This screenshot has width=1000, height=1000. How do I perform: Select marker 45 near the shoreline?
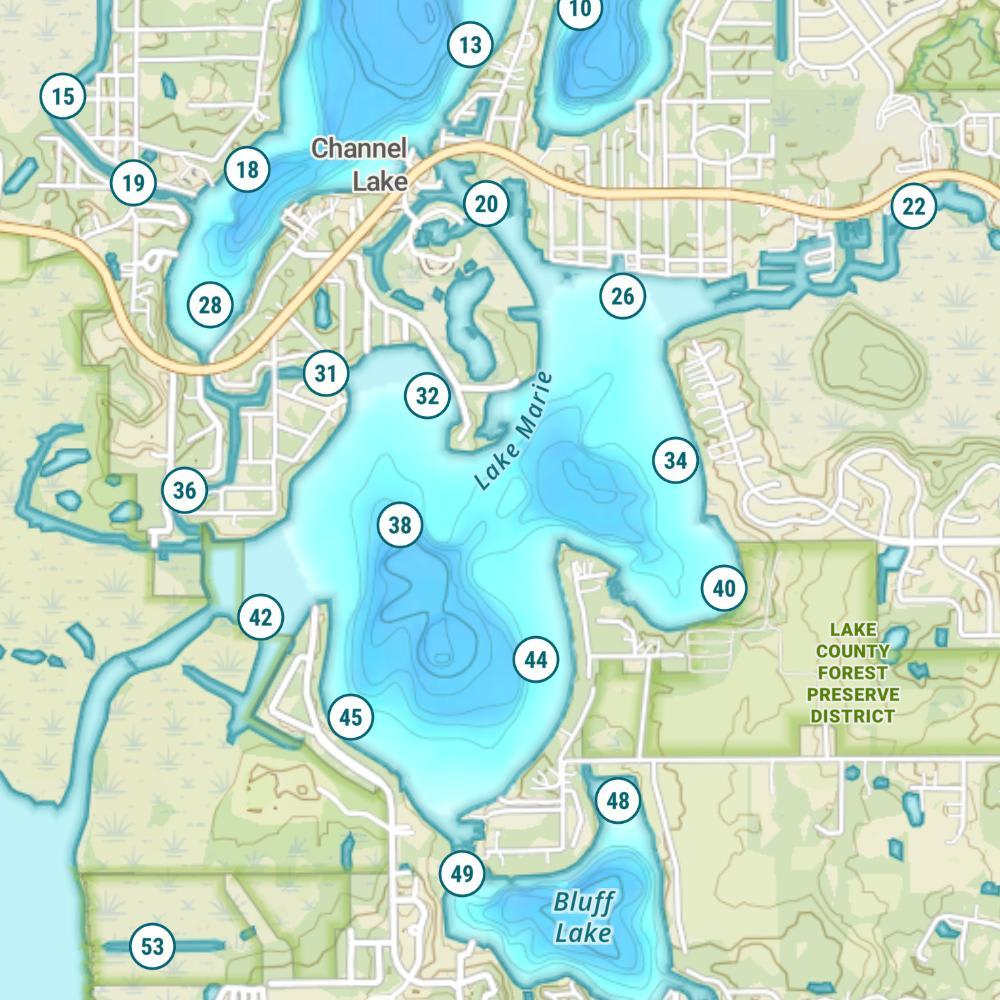[x=350, y=717]
